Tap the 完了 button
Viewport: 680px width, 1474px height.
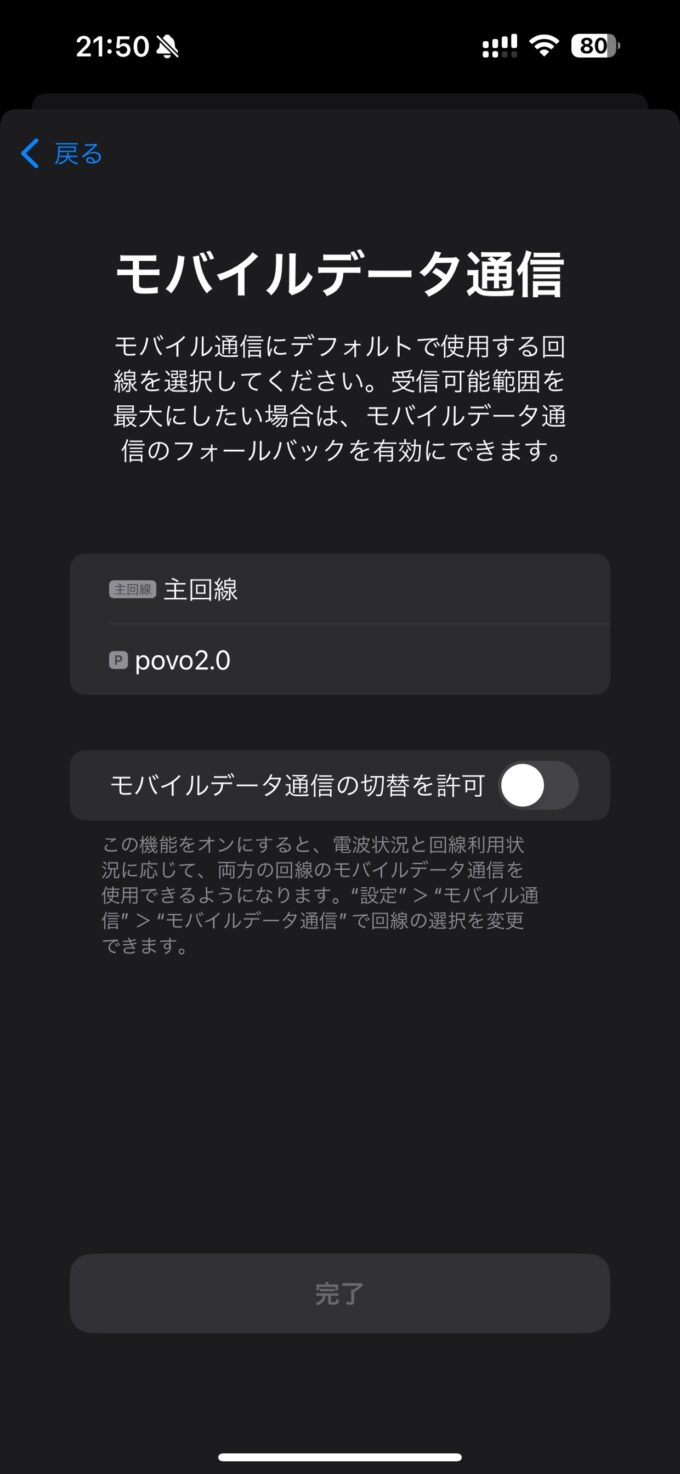click(340, 1293)
